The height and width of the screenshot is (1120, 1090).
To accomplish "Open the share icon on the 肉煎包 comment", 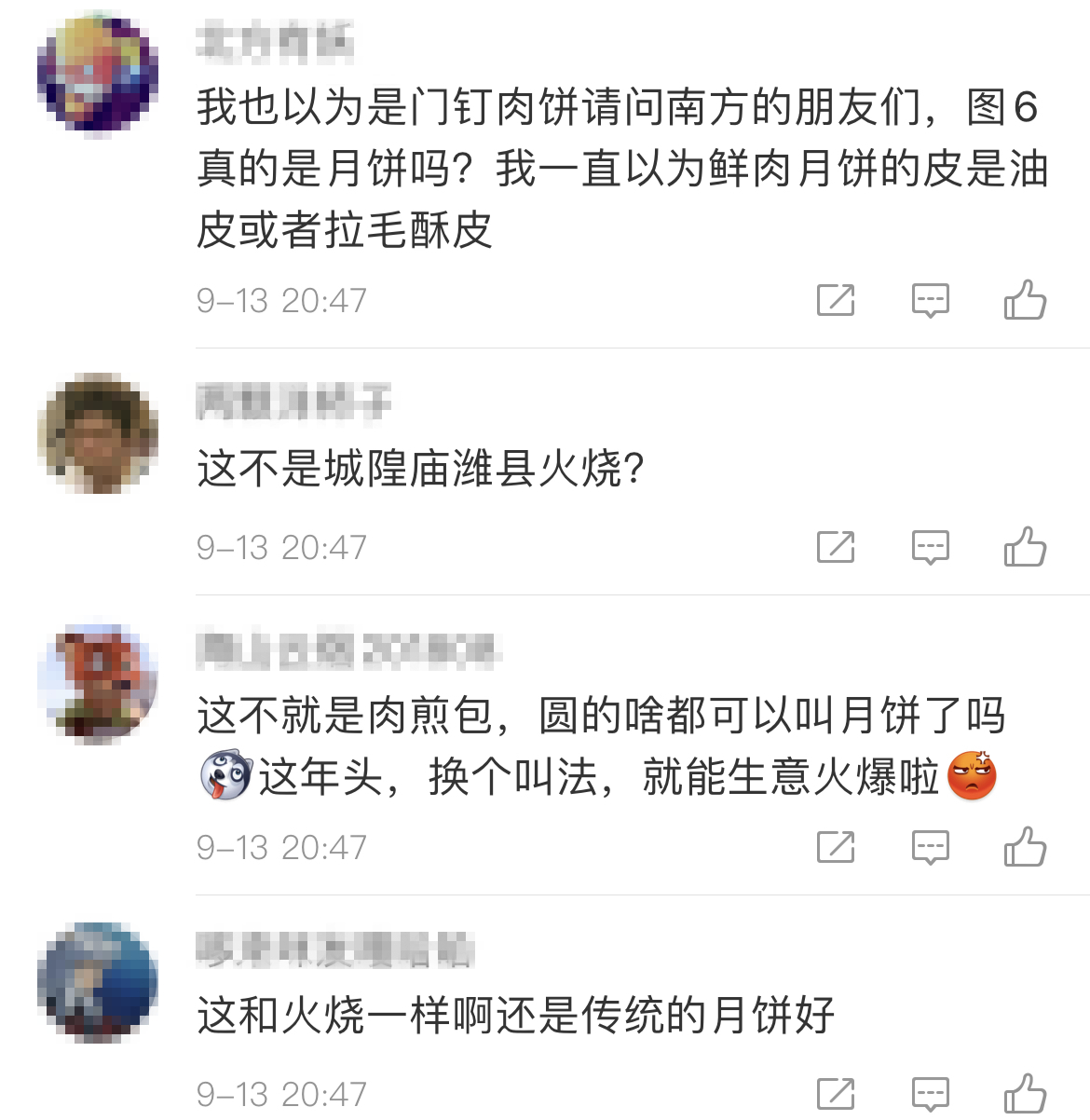I will (x=836, y=847).
